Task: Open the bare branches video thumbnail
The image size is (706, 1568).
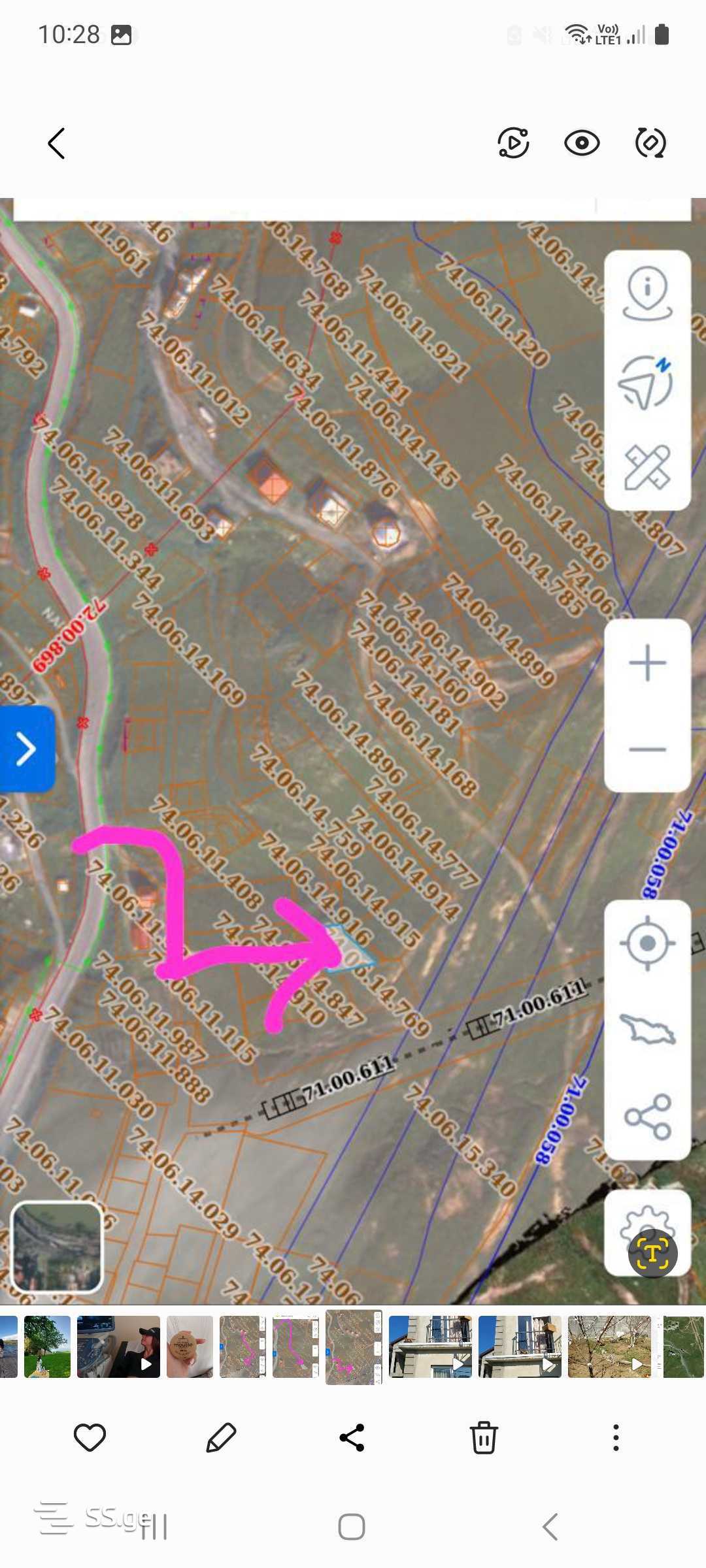Action: [x=609, y=1347]
